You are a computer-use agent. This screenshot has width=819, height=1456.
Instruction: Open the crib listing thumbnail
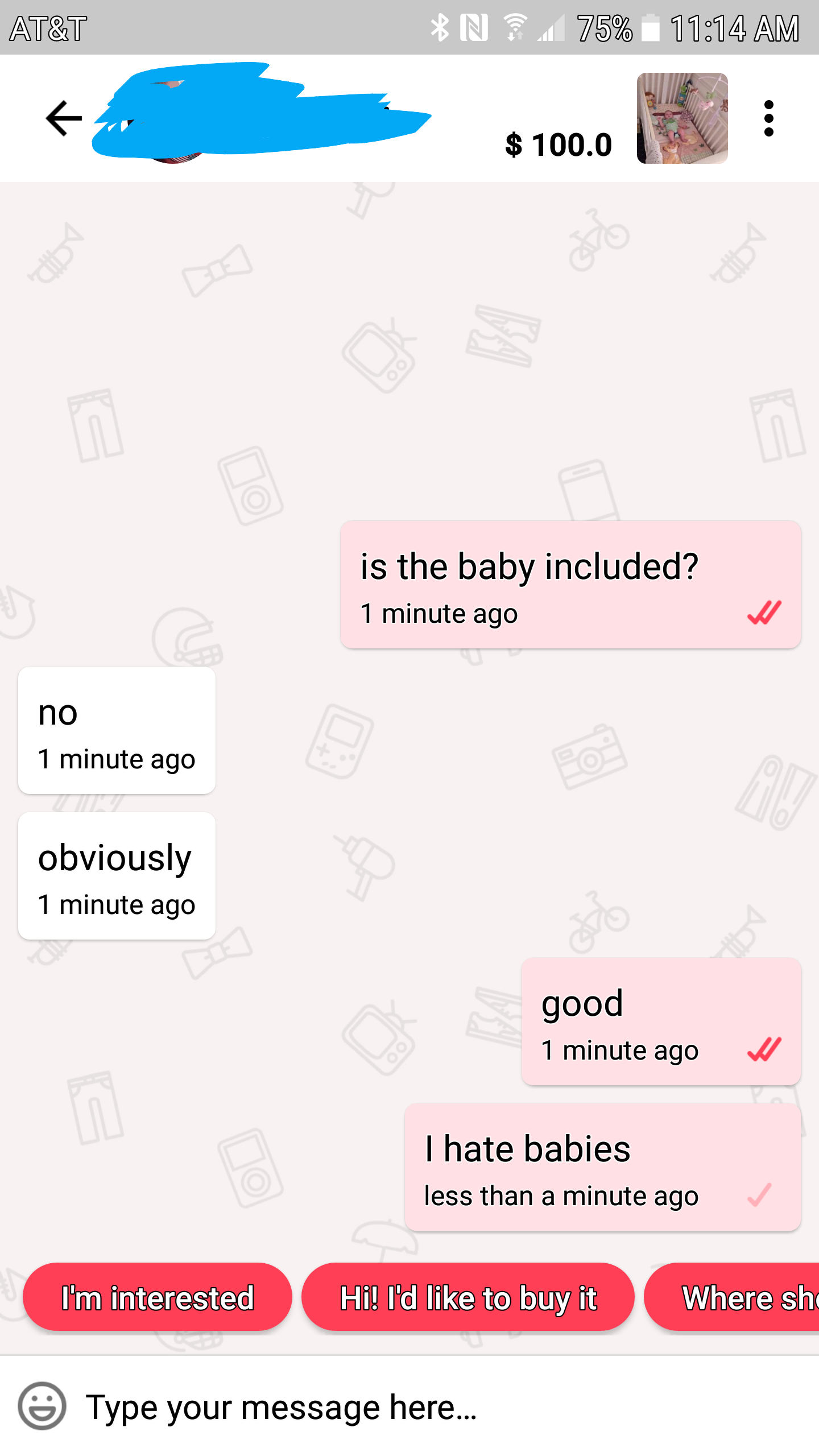682,118
